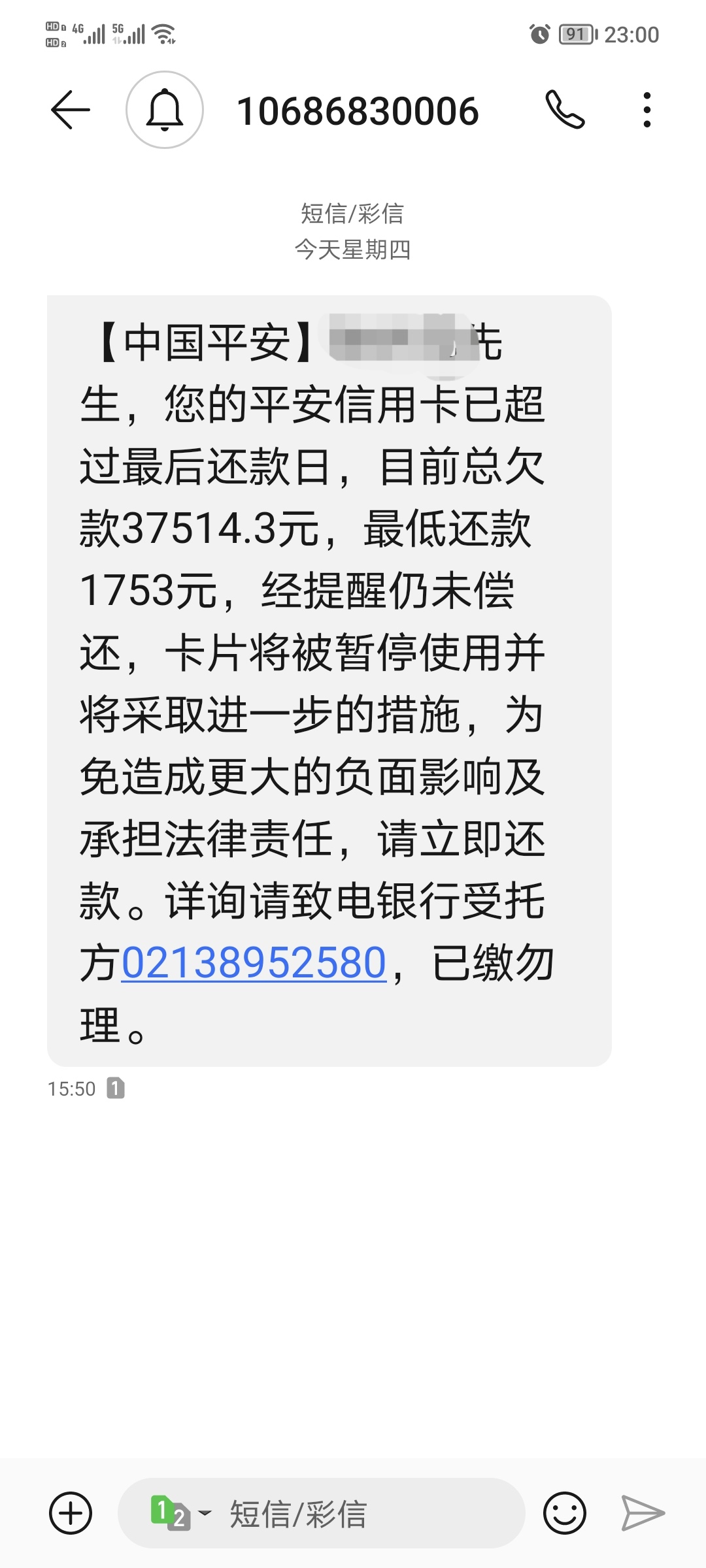This screenshot has width=706, height=1568.
Task: Tap the phone number link 02138952580
Action: (254, 963)
